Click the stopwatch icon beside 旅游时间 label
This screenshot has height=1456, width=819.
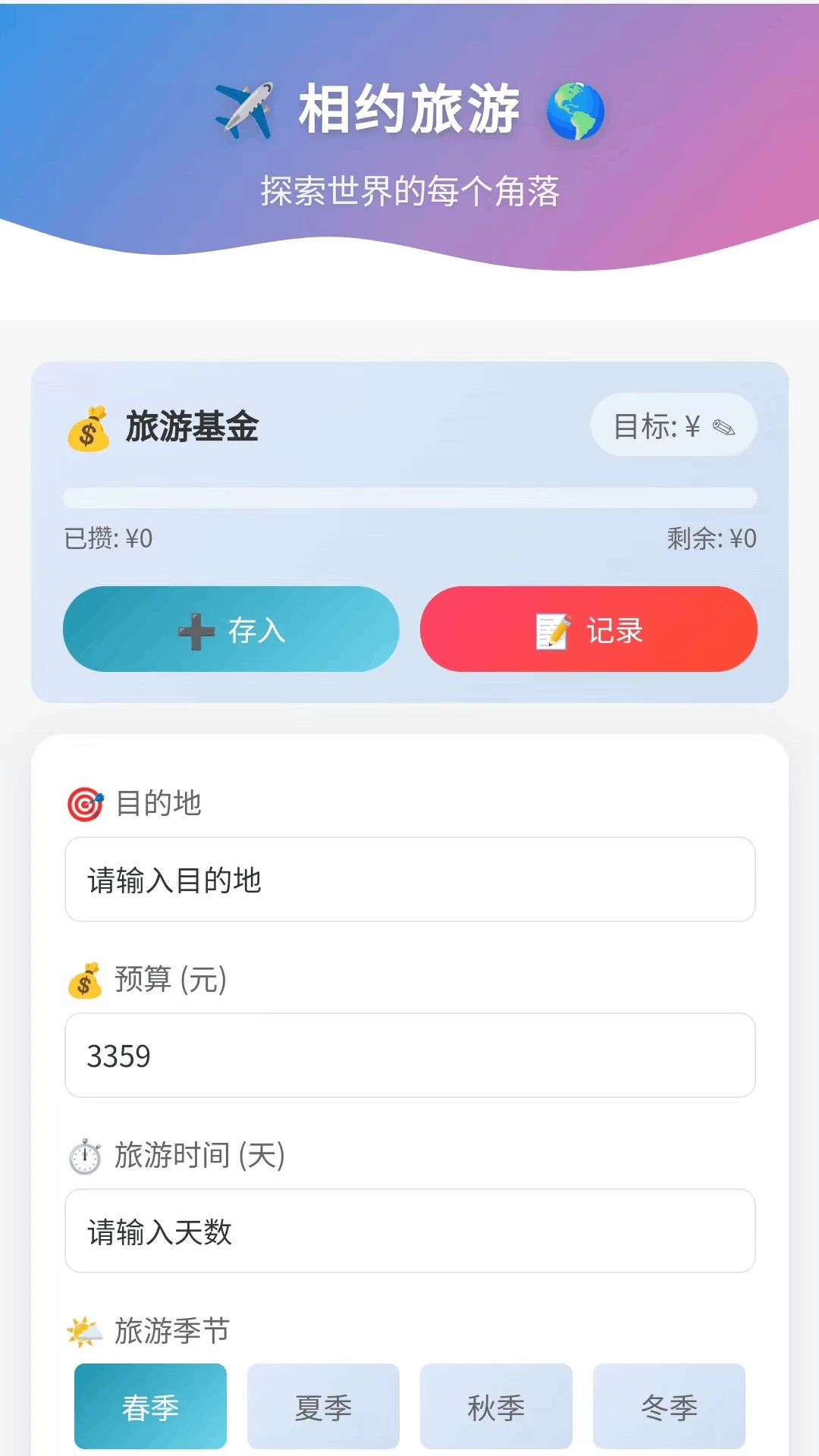86,1156
